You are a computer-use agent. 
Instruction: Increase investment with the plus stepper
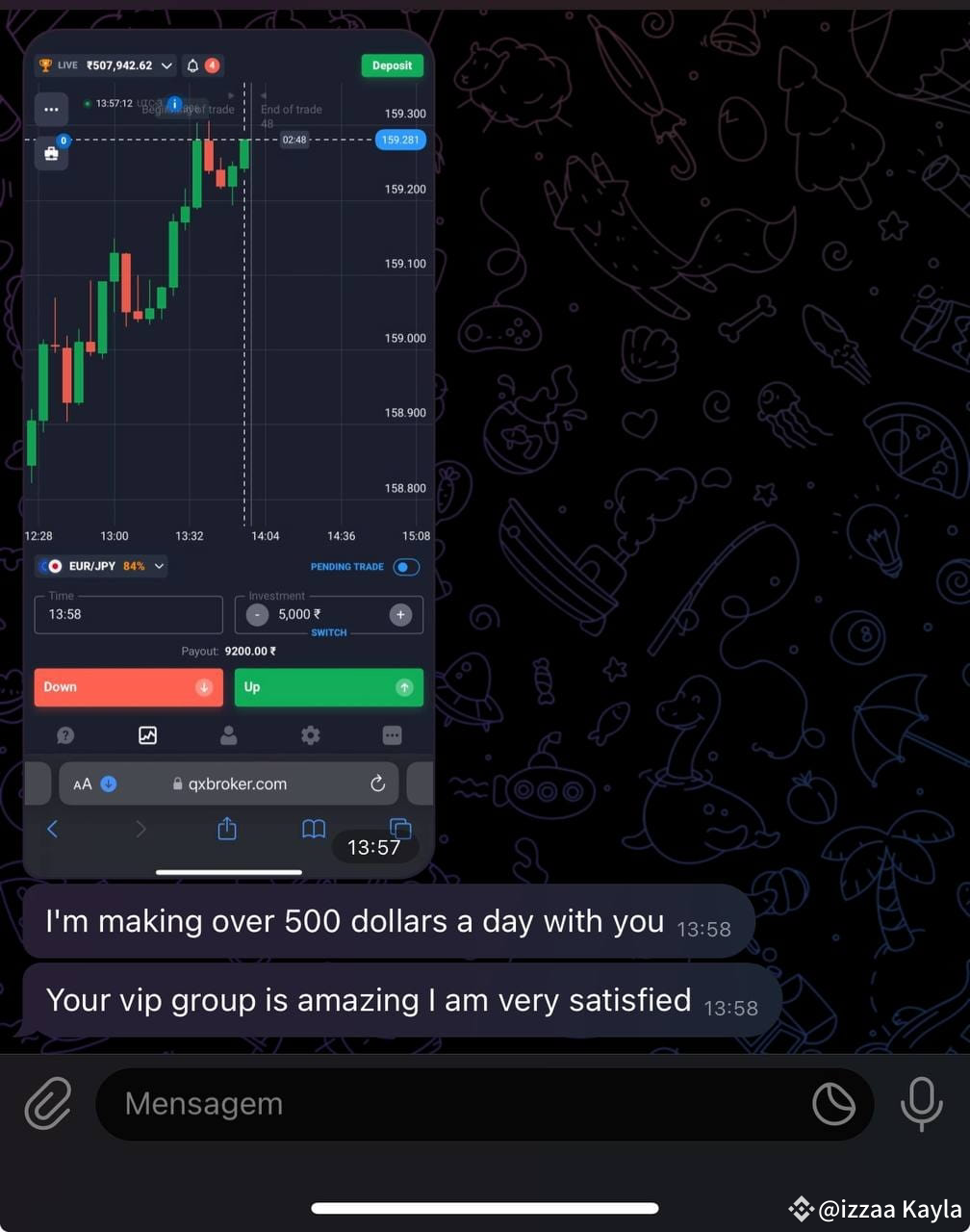tap(400, 614)
